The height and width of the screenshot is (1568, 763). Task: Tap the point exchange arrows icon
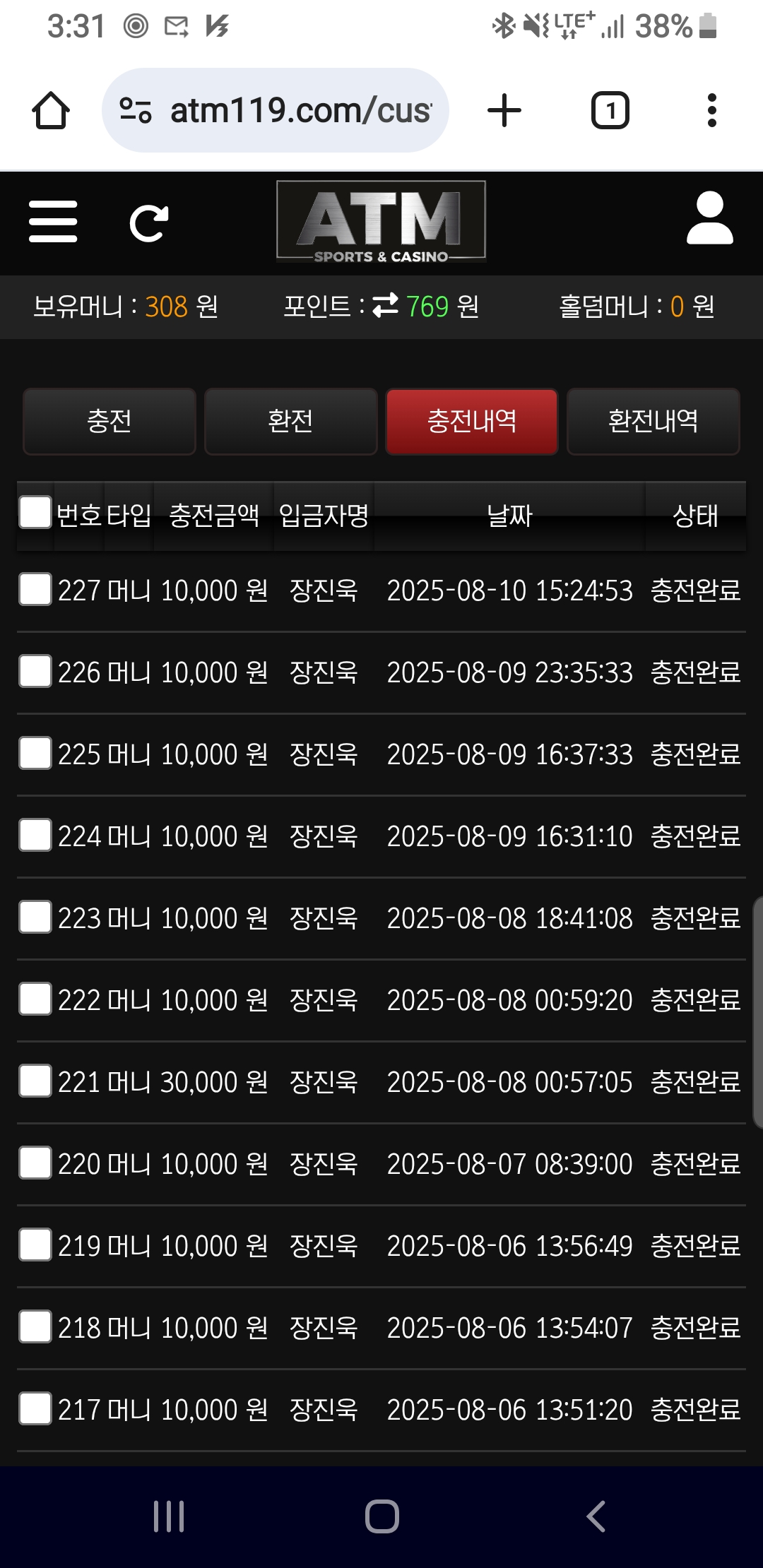click(x=385, y=306)
